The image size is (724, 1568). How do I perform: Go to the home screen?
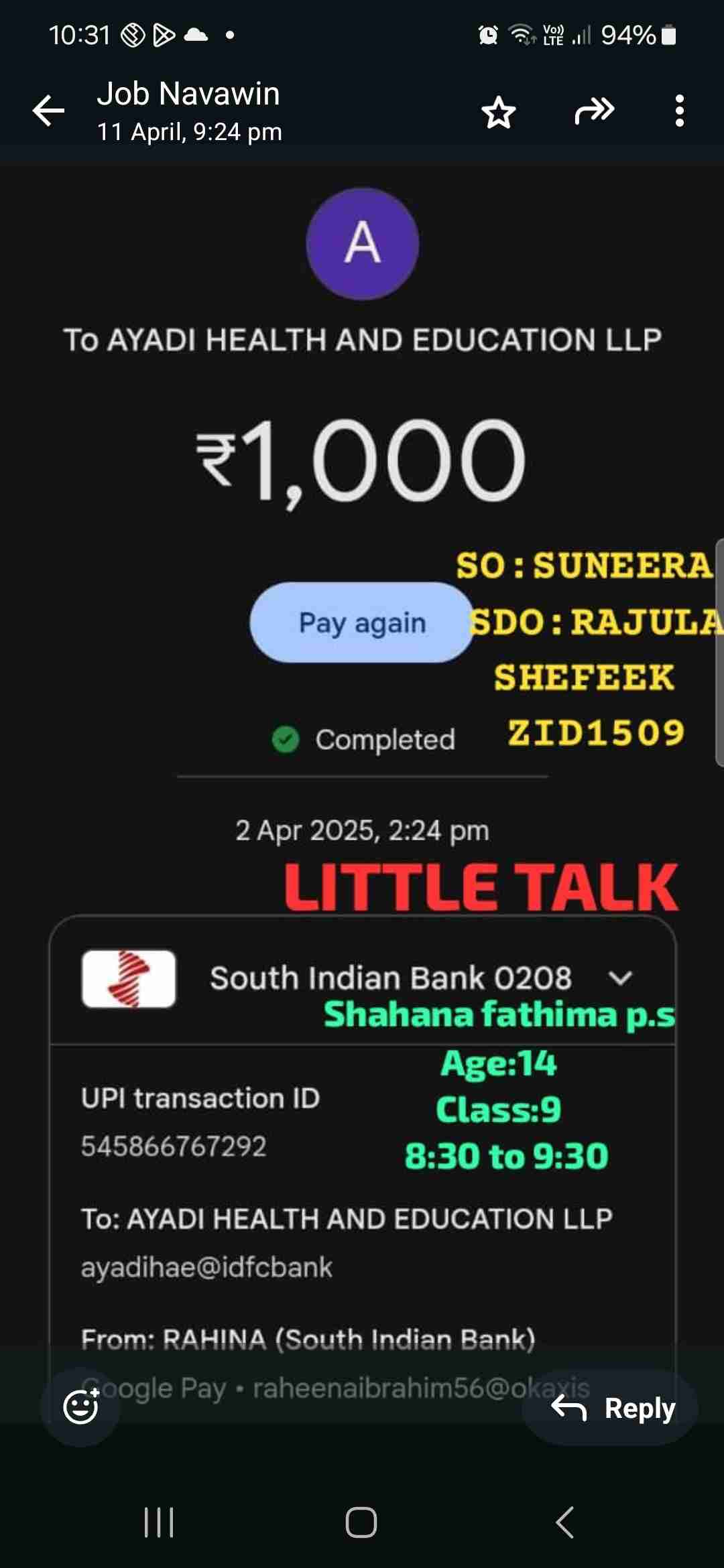[361, 1522]
